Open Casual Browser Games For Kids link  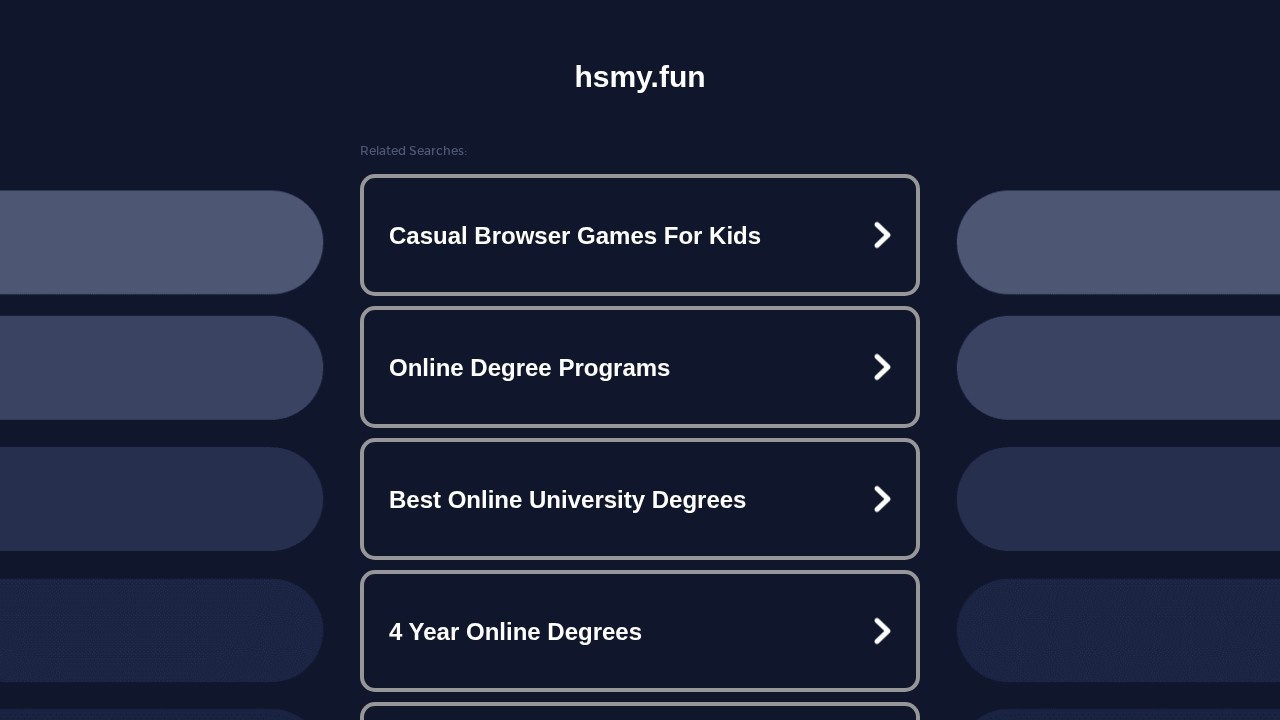click(639, 236)
